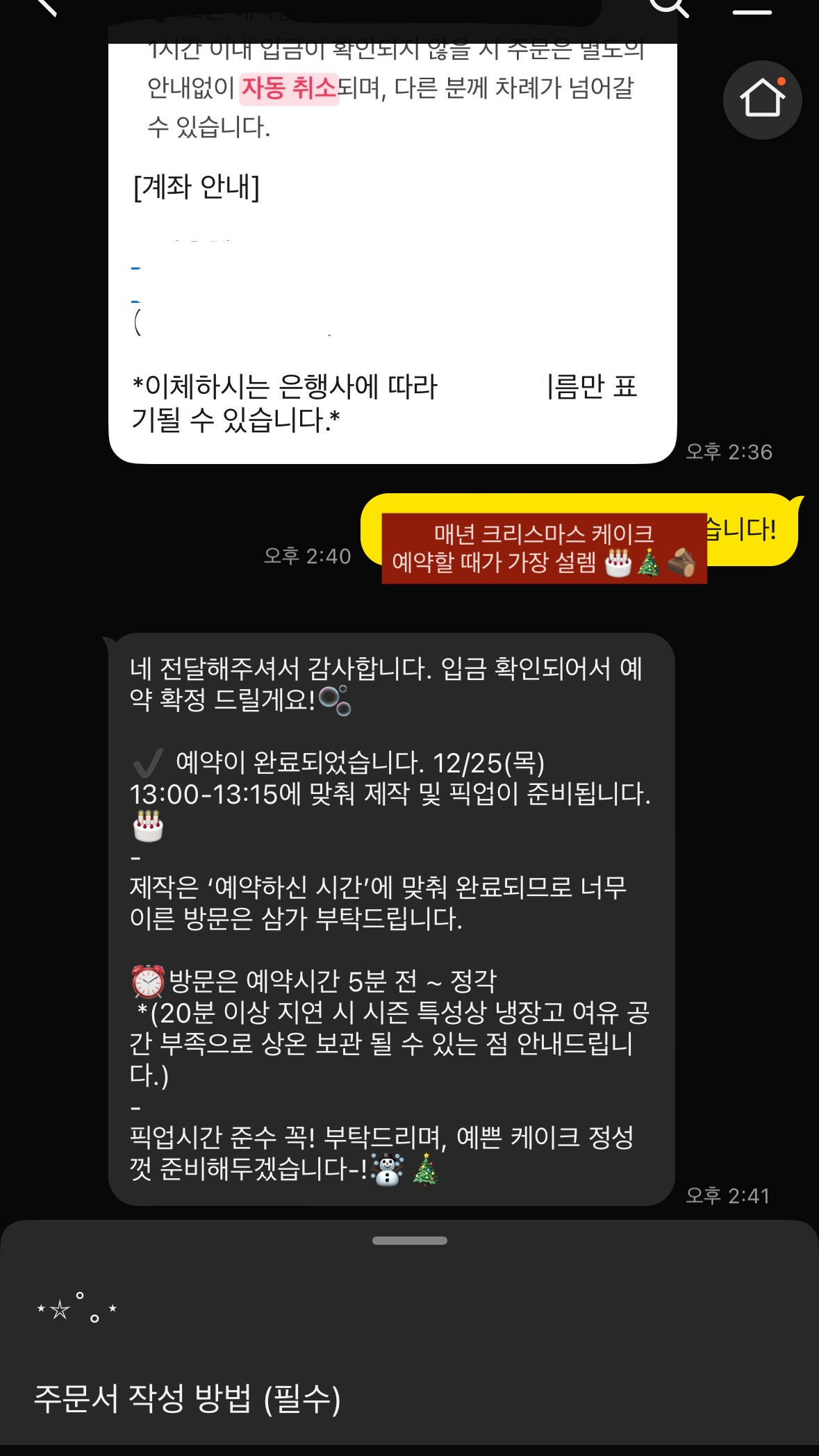This screenshot has height=1456, width=819.
Task: Tap the channel home floating button
Action: (x=762, y=99)
